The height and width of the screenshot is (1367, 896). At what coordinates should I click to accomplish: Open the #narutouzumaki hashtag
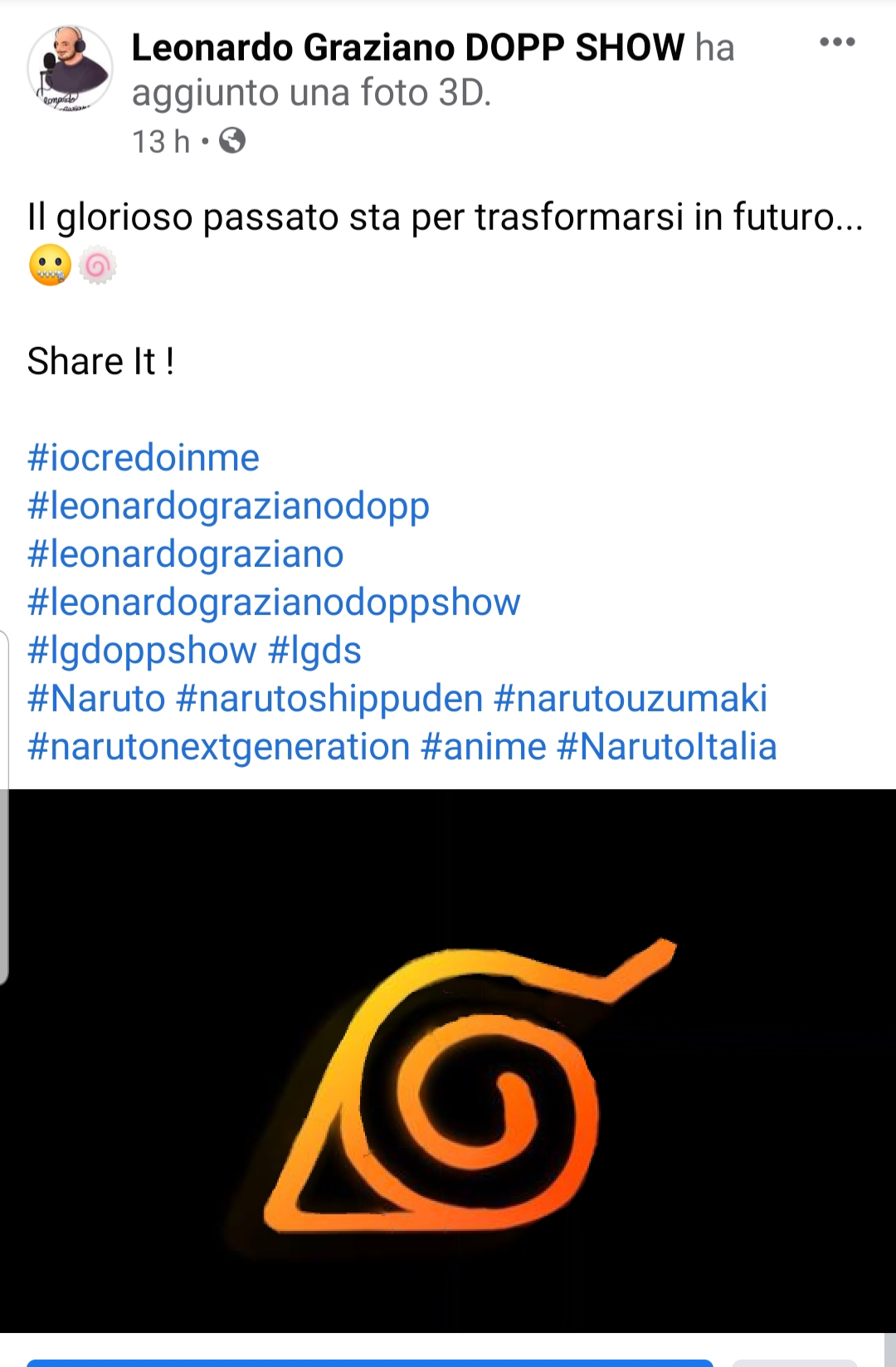pyautogui.click(x=631, y=699)
